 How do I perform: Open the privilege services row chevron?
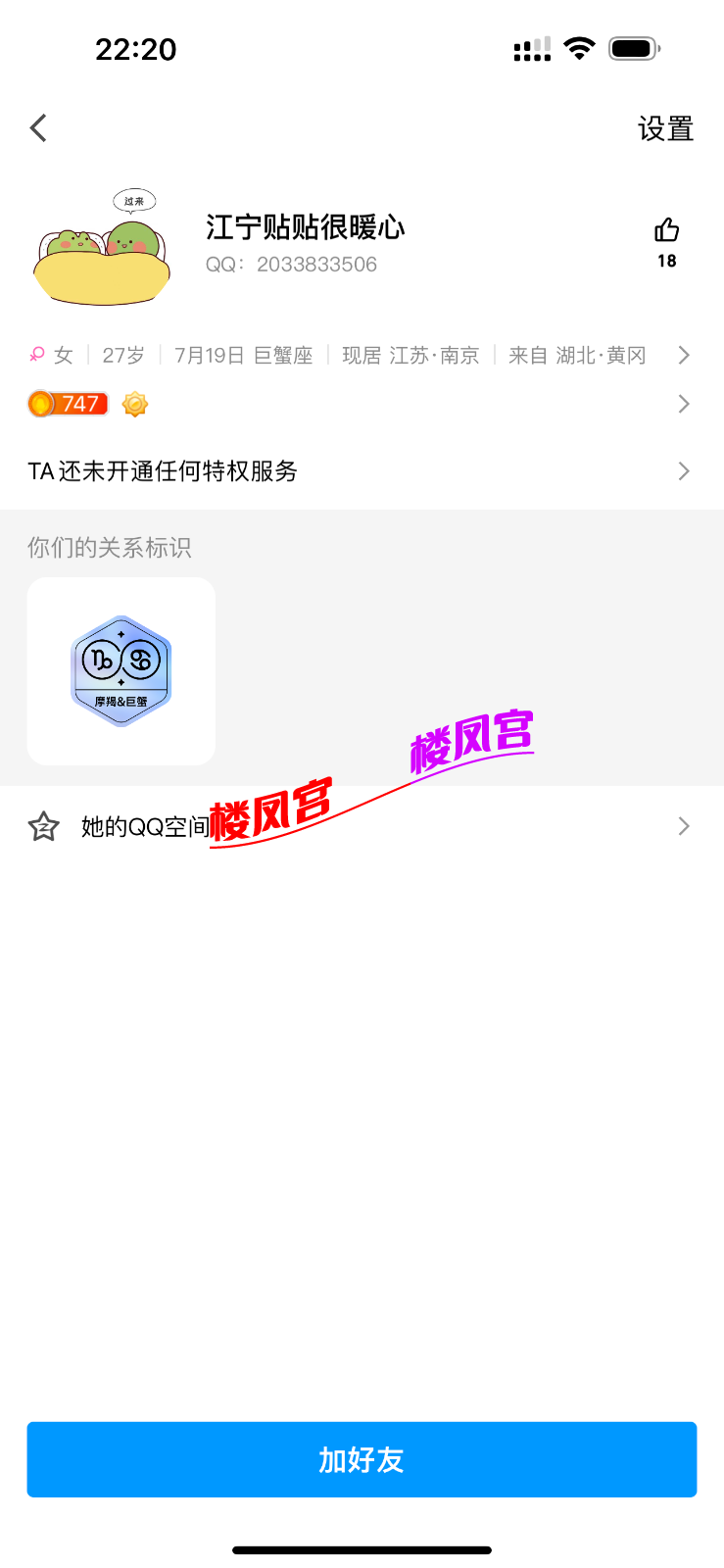(684, 471)
